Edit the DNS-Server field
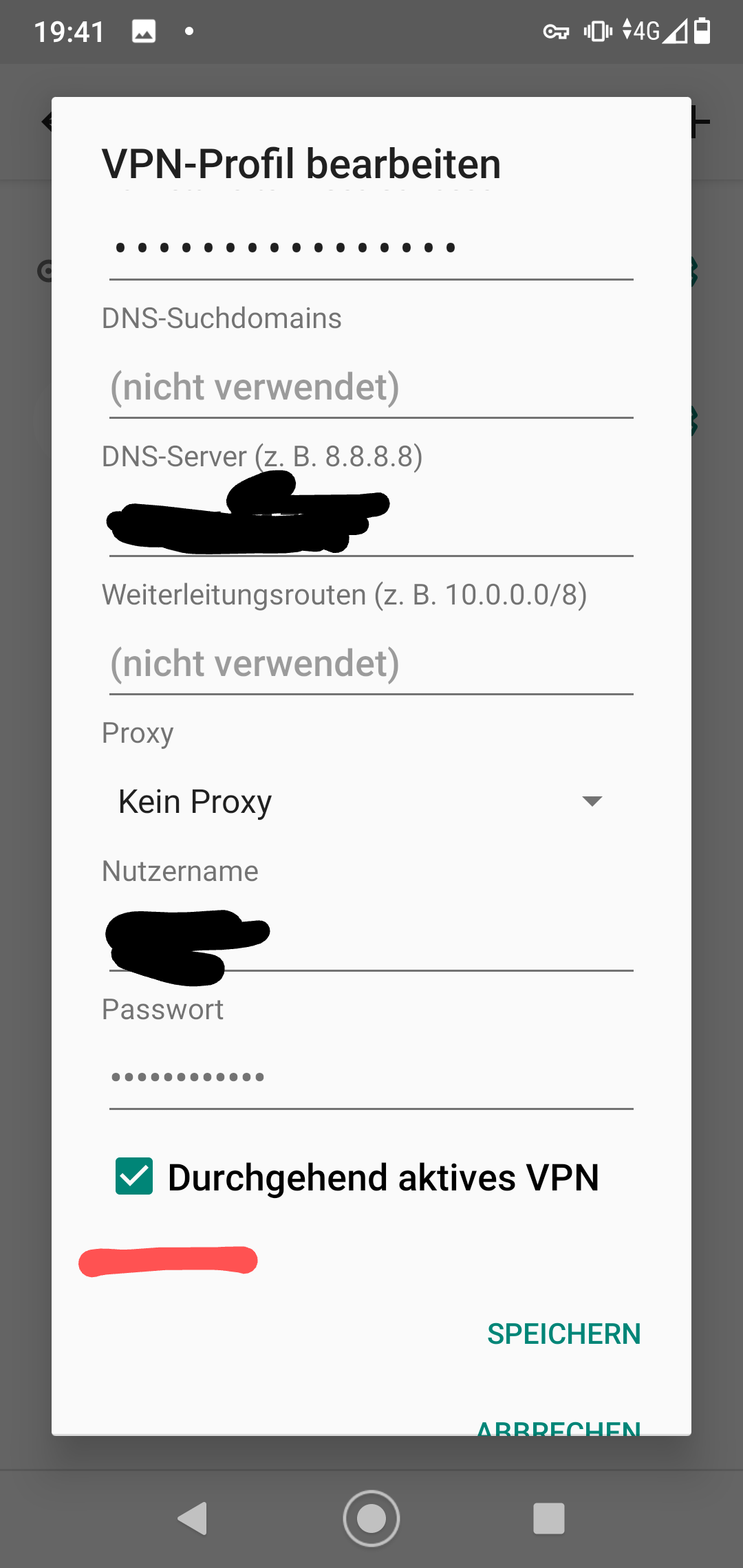 371,525
